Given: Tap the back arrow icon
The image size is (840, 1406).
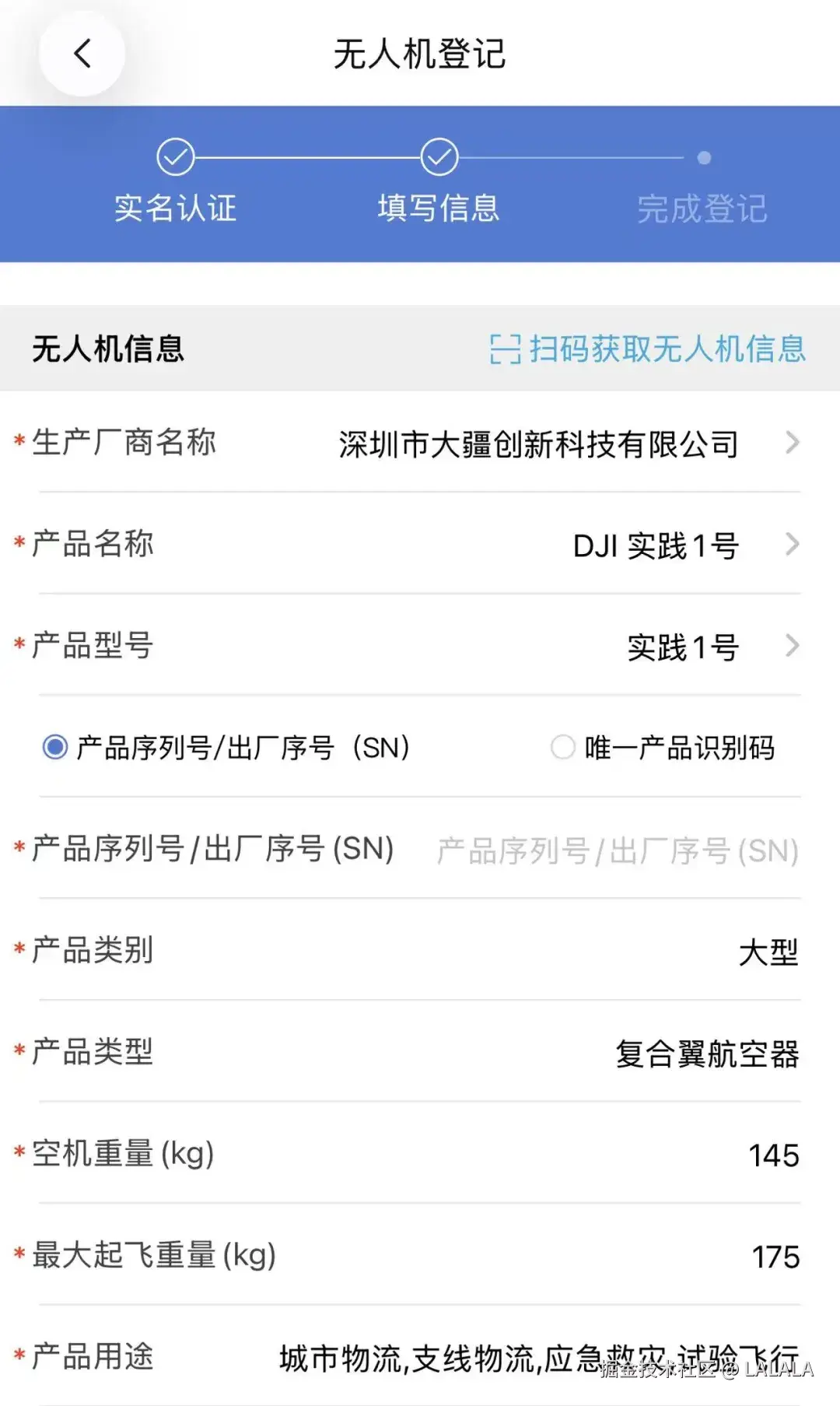Looking at the screenshot, I should [81, 53].
